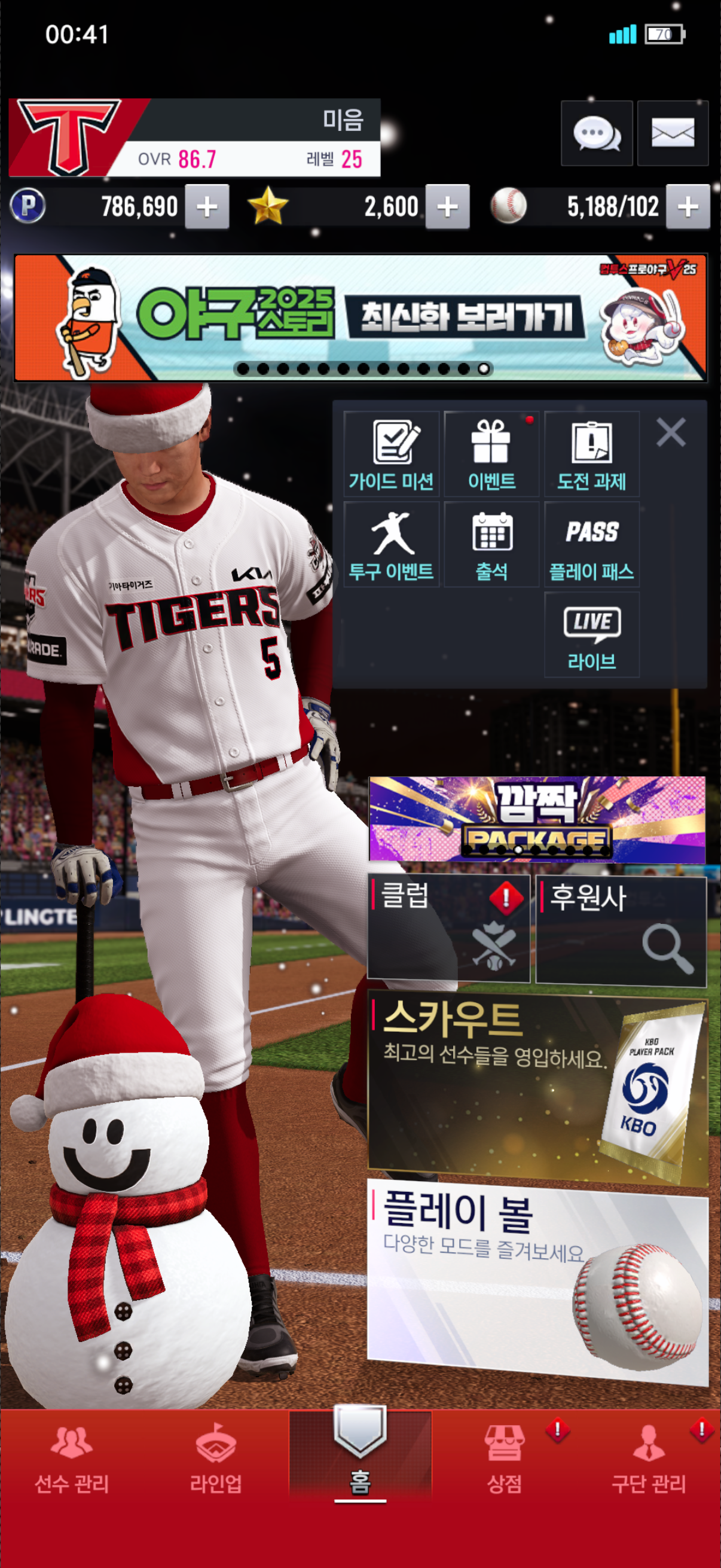Open the 후원사 card
Screen dimensions: 721x1568
point(621,929)
